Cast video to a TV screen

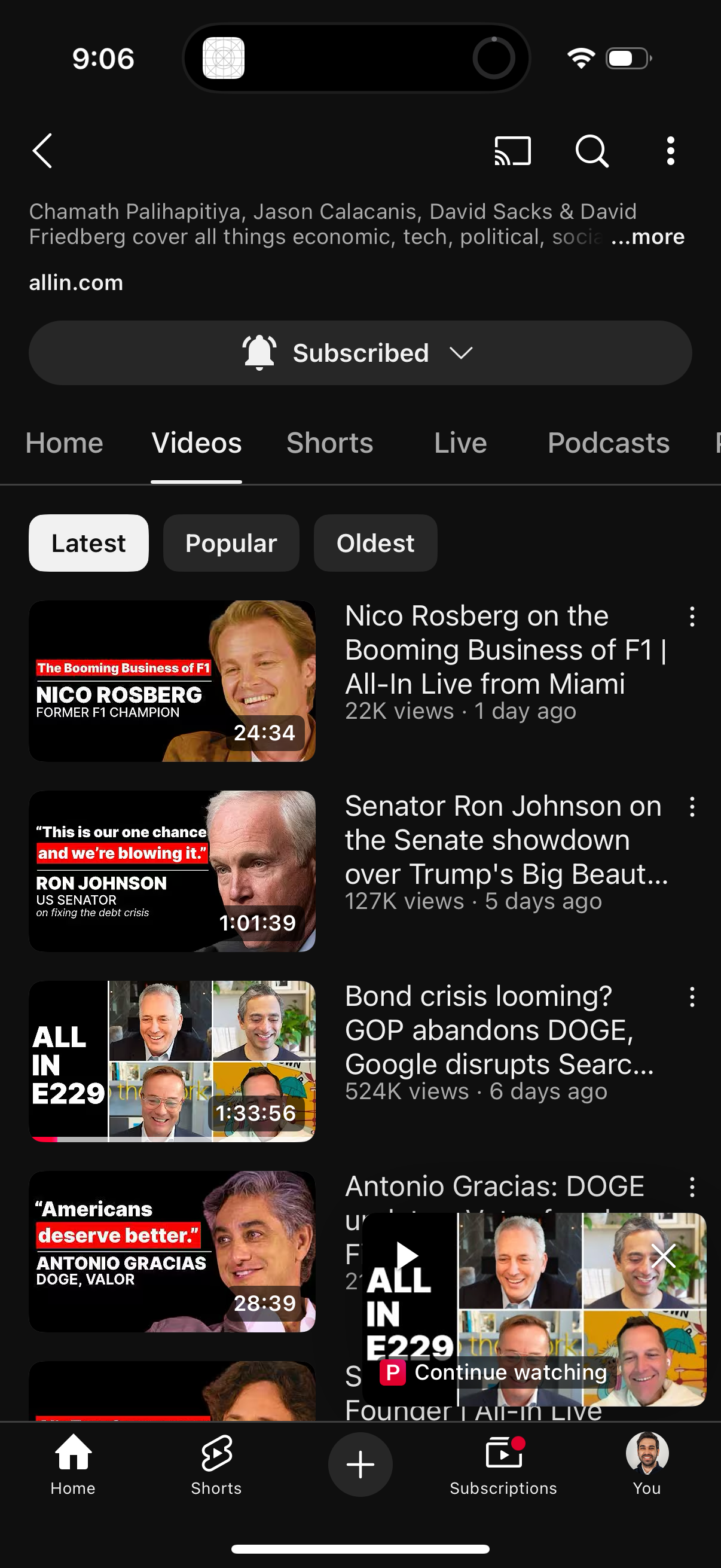(x=512, y=151)
